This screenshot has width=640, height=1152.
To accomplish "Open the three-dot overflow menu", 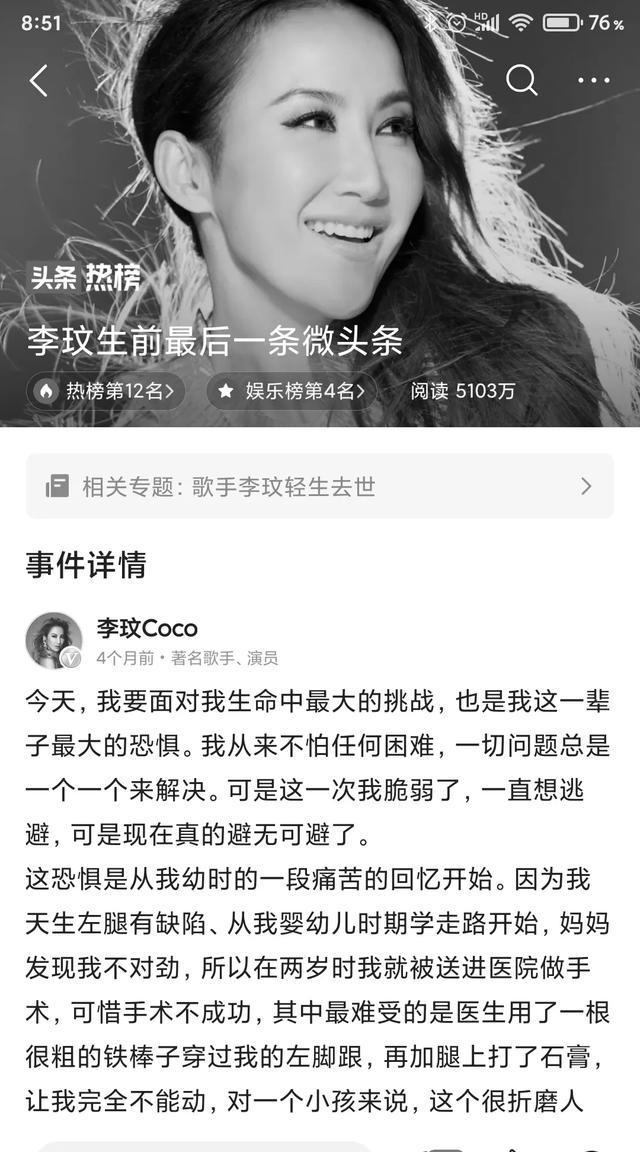I will (x=593, y=81).
